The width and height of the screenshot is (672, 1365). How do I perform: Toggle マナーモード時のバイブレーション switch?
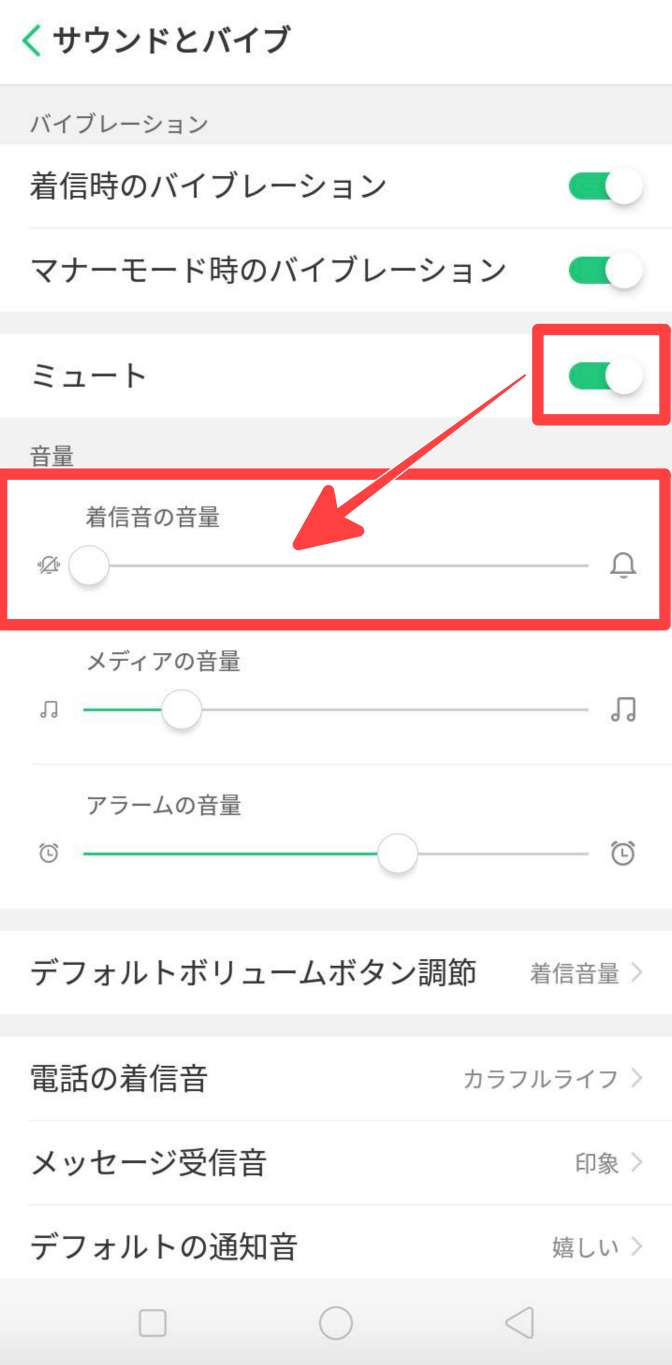coord(605,270)
